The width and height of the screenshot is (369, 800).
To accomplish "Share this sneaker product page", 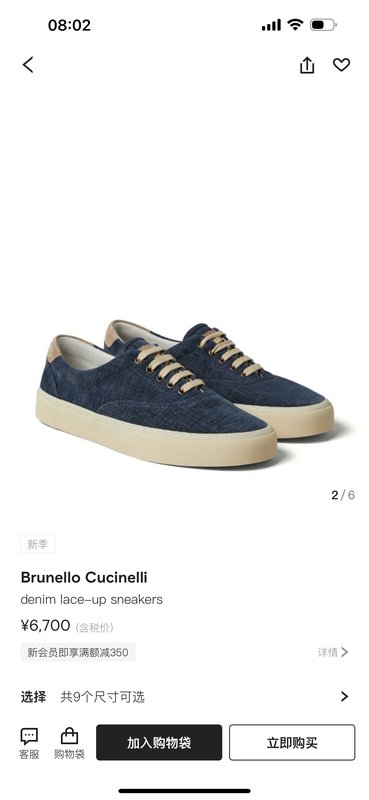I will pos(307,65).
